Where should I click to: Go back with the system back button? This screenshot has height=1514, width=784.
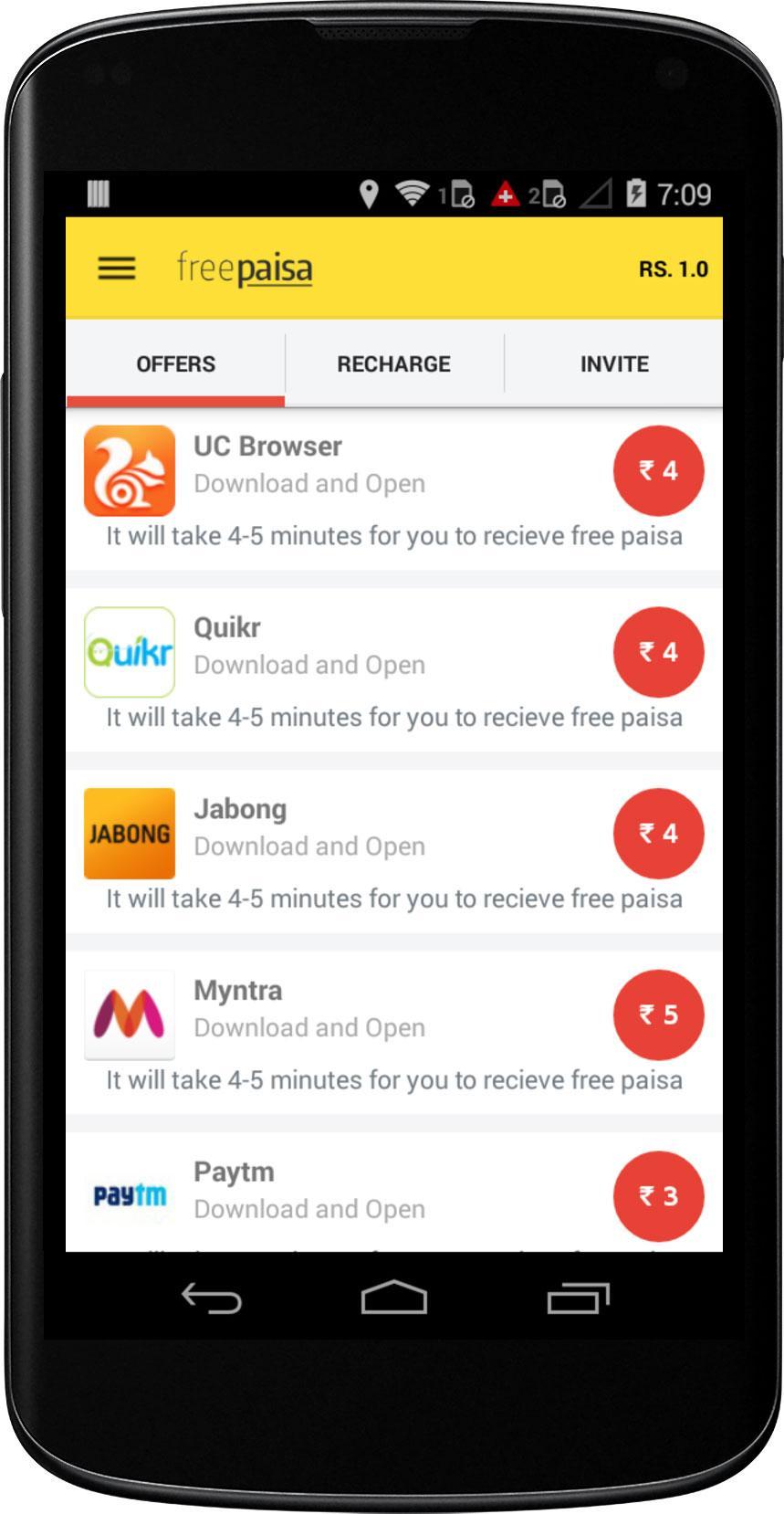(x=212, y=1298)
